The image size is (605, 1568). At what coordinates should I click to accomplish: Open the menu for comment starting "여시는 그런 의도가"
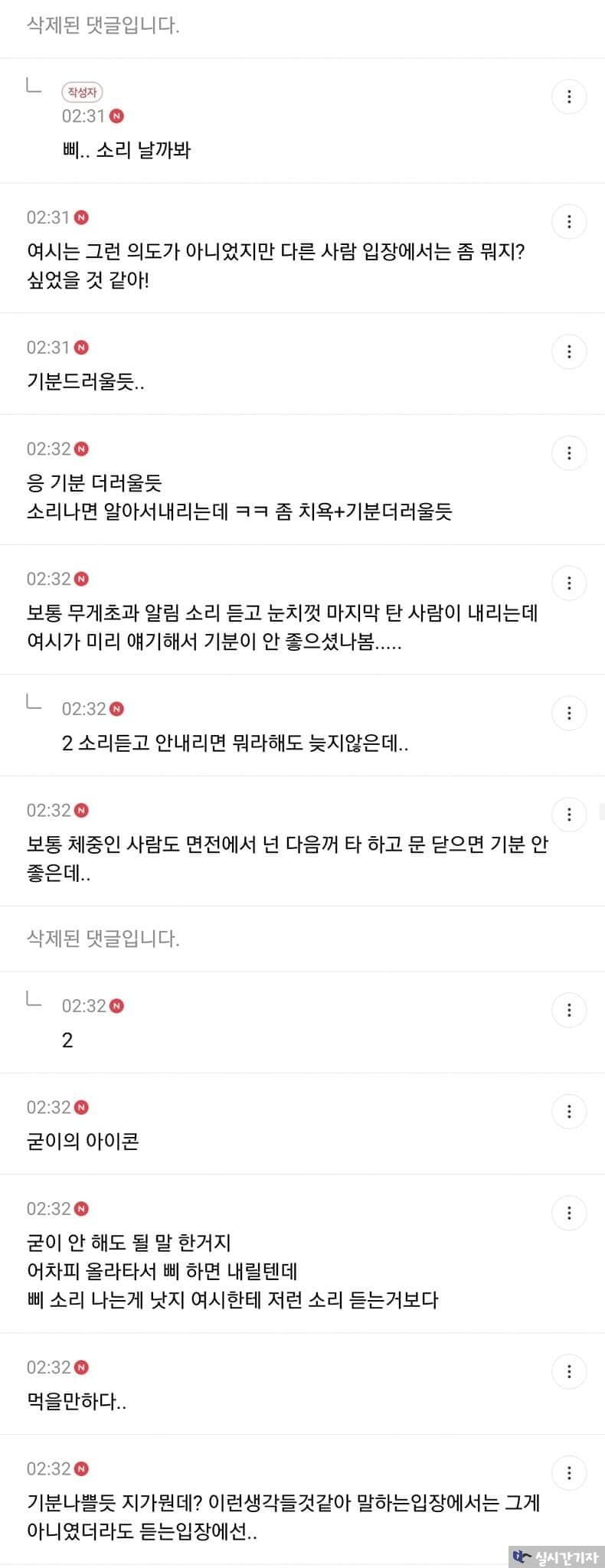[x=569, y=222]
